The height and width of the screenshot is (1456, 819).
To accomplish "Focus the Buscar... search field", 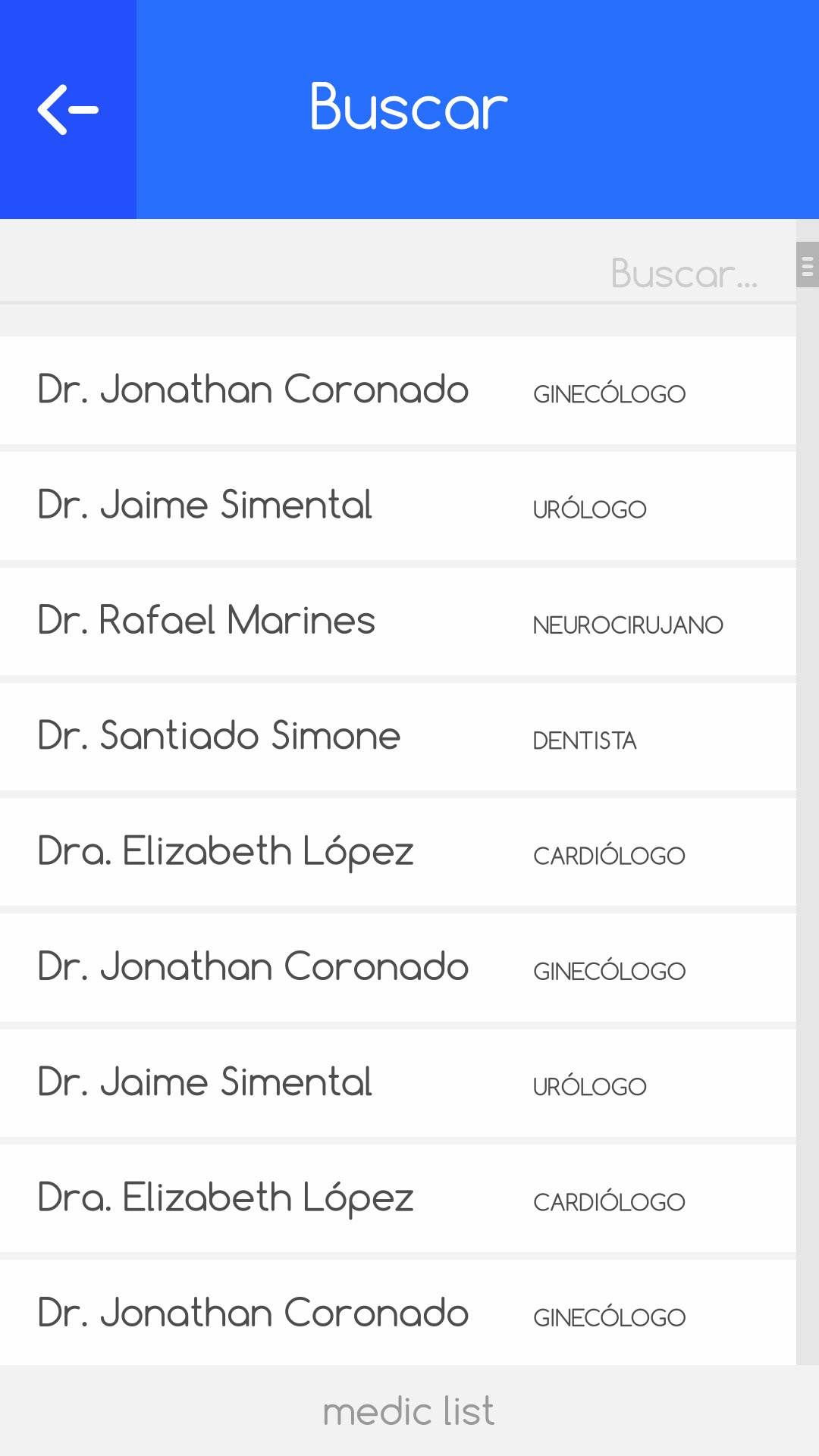I will pos(397,273).
